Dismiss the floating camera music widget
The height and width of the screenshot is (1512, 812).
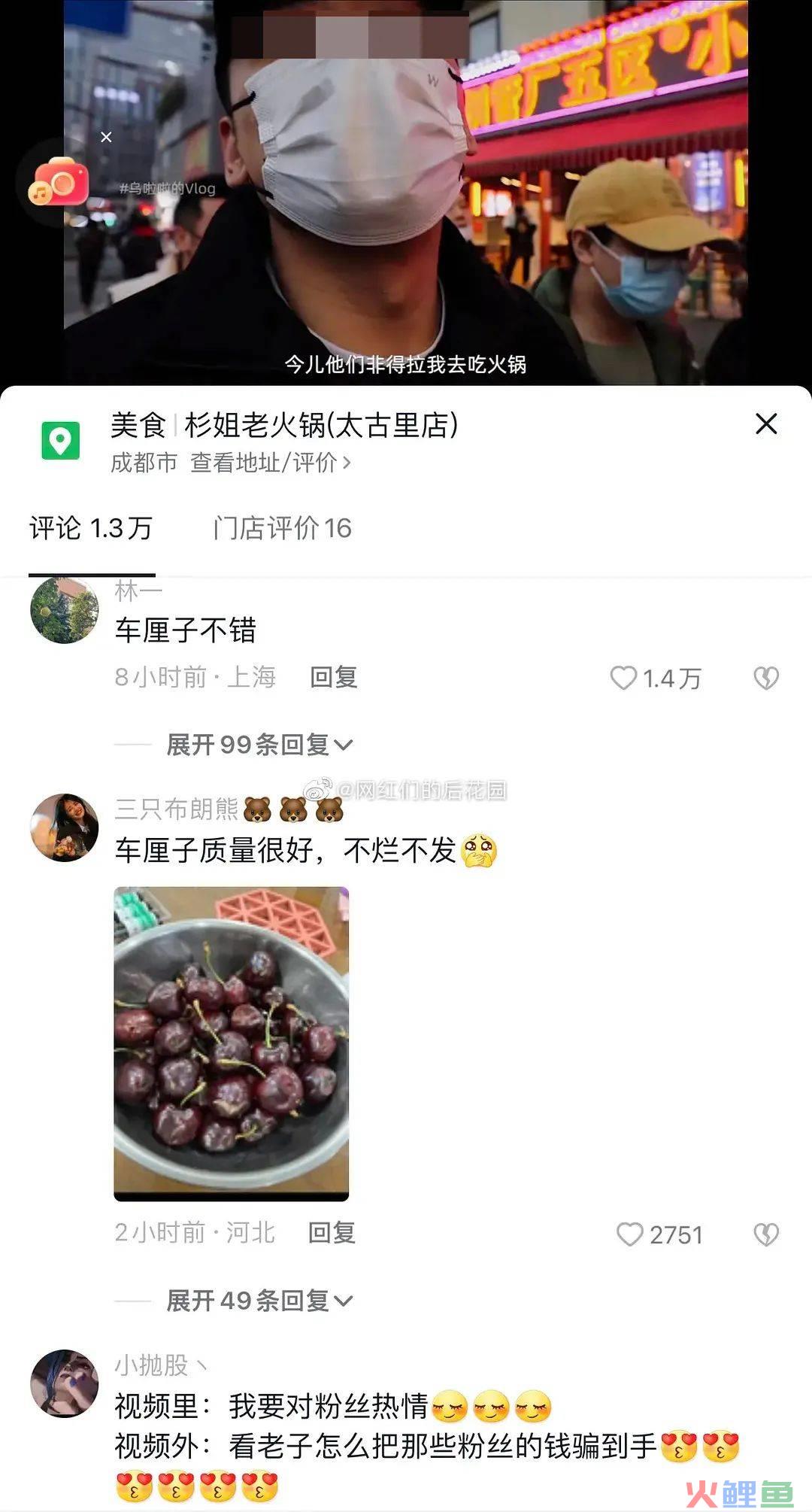coord(106,137)
